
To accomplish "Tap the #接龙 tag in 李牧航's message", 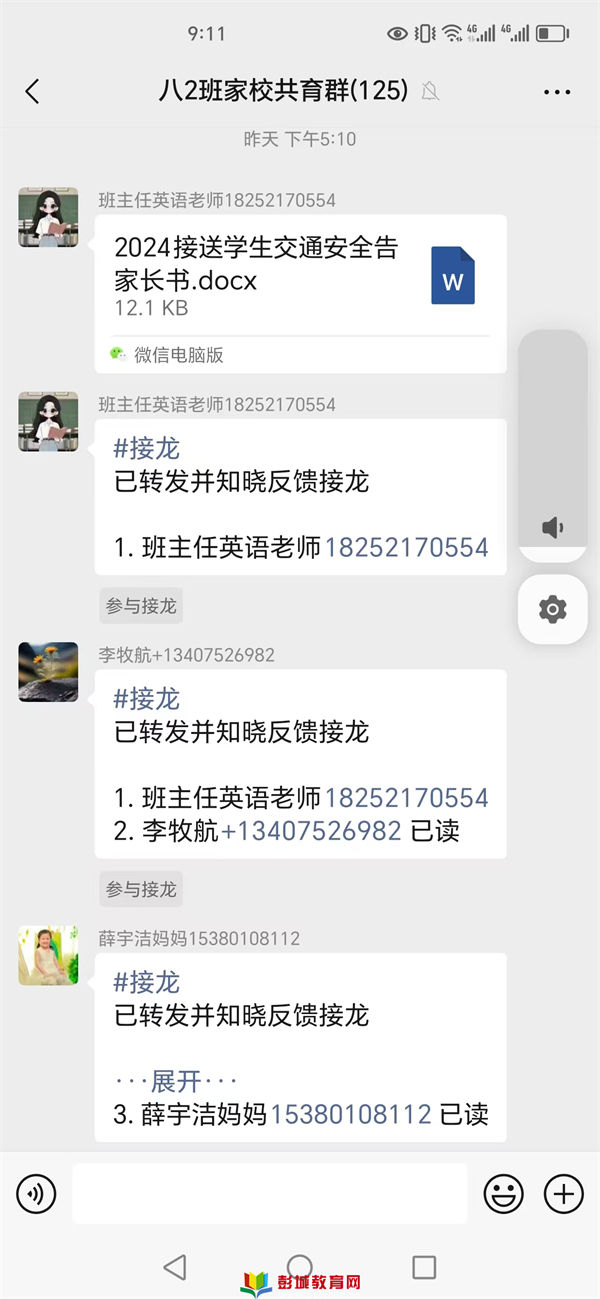I will 146,698.
